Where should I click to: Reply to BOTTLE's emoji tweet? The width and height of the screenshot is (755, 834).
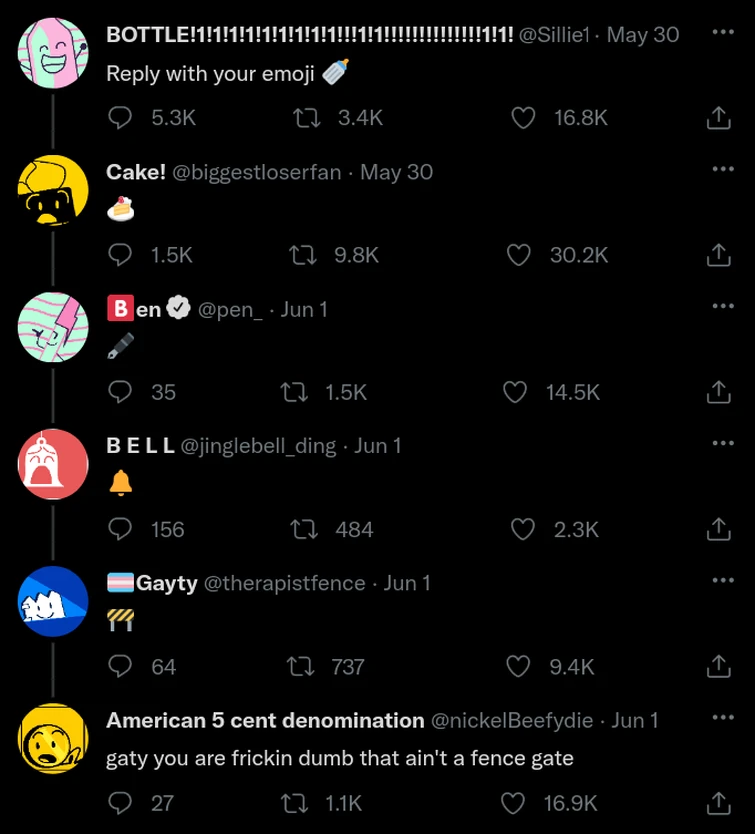119,117
